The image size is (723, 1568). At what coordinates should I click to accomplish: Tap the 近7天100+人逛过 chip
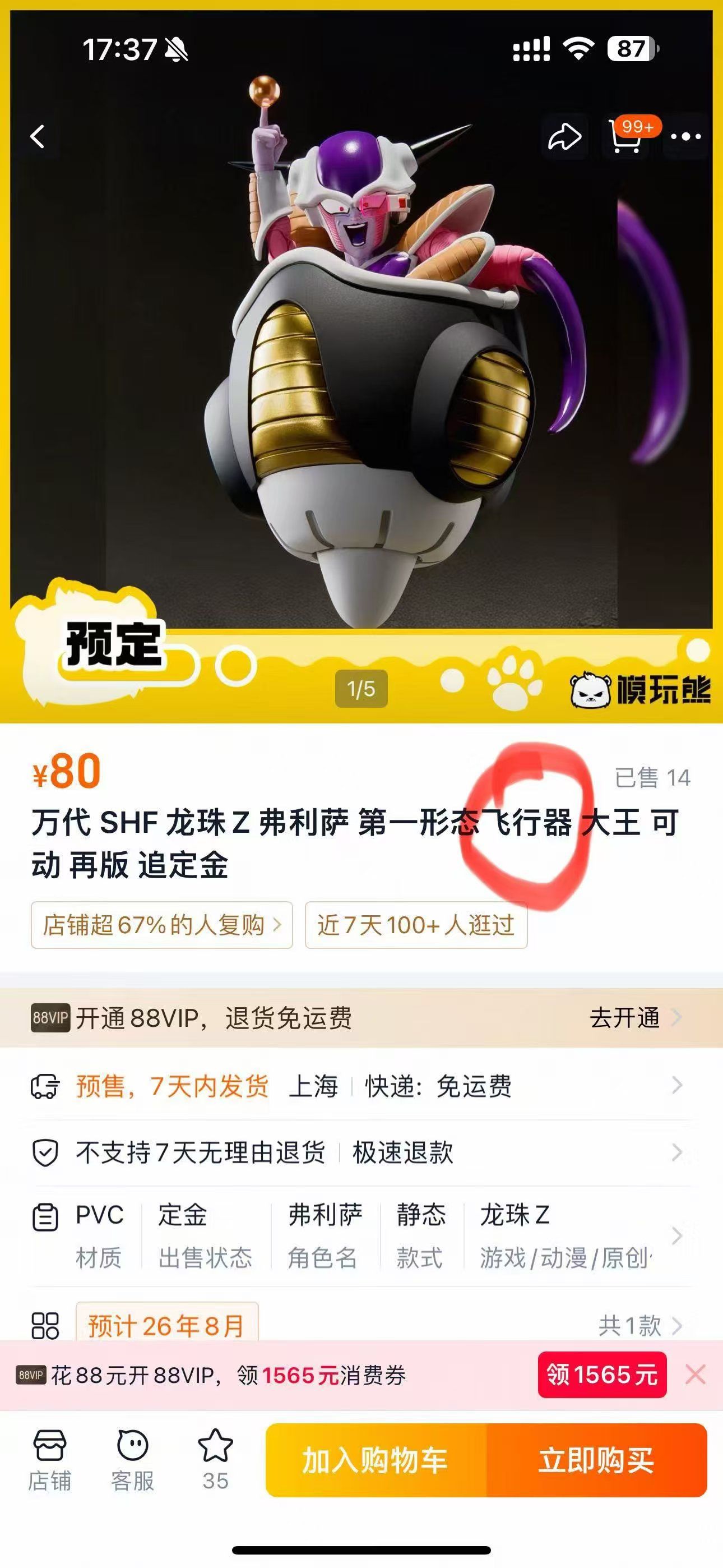point(416,925)
